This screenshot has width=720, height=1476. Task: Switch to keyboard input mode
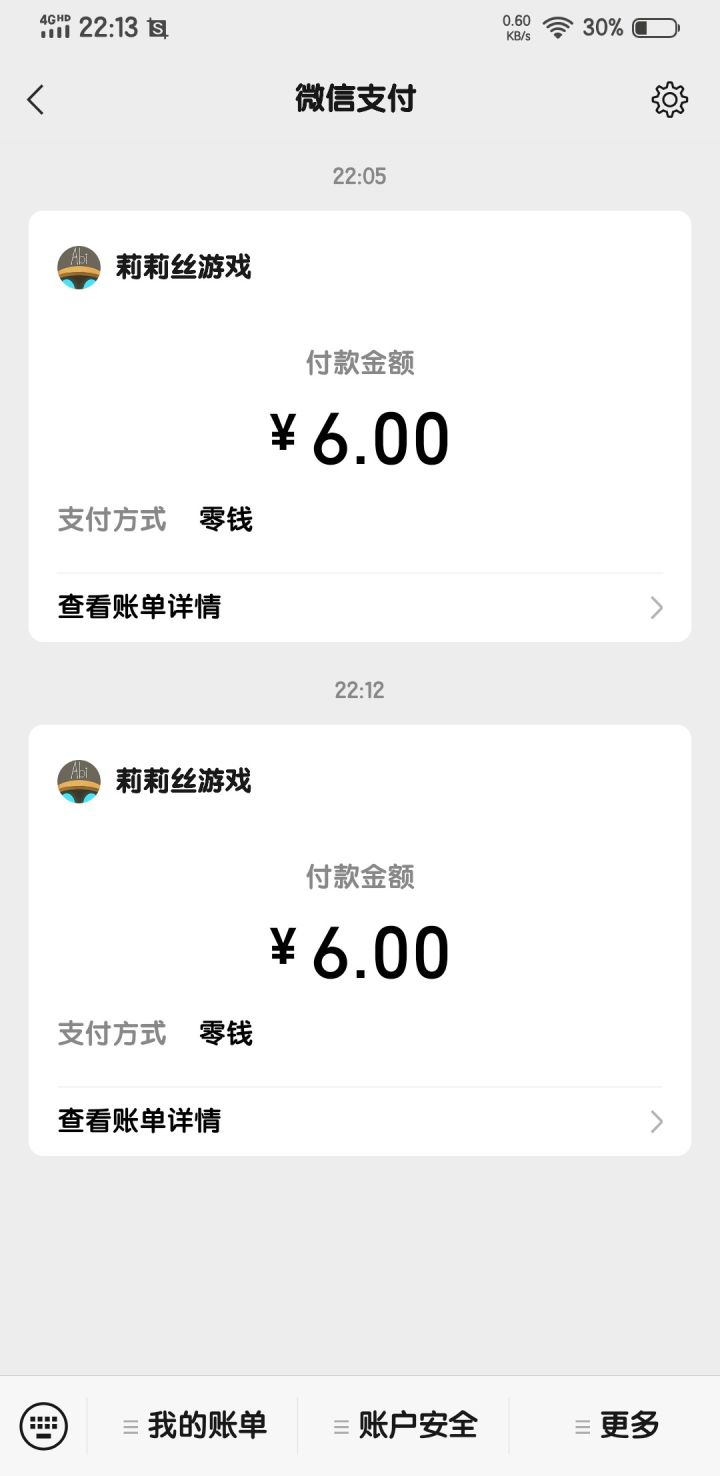pos(43,1425)
